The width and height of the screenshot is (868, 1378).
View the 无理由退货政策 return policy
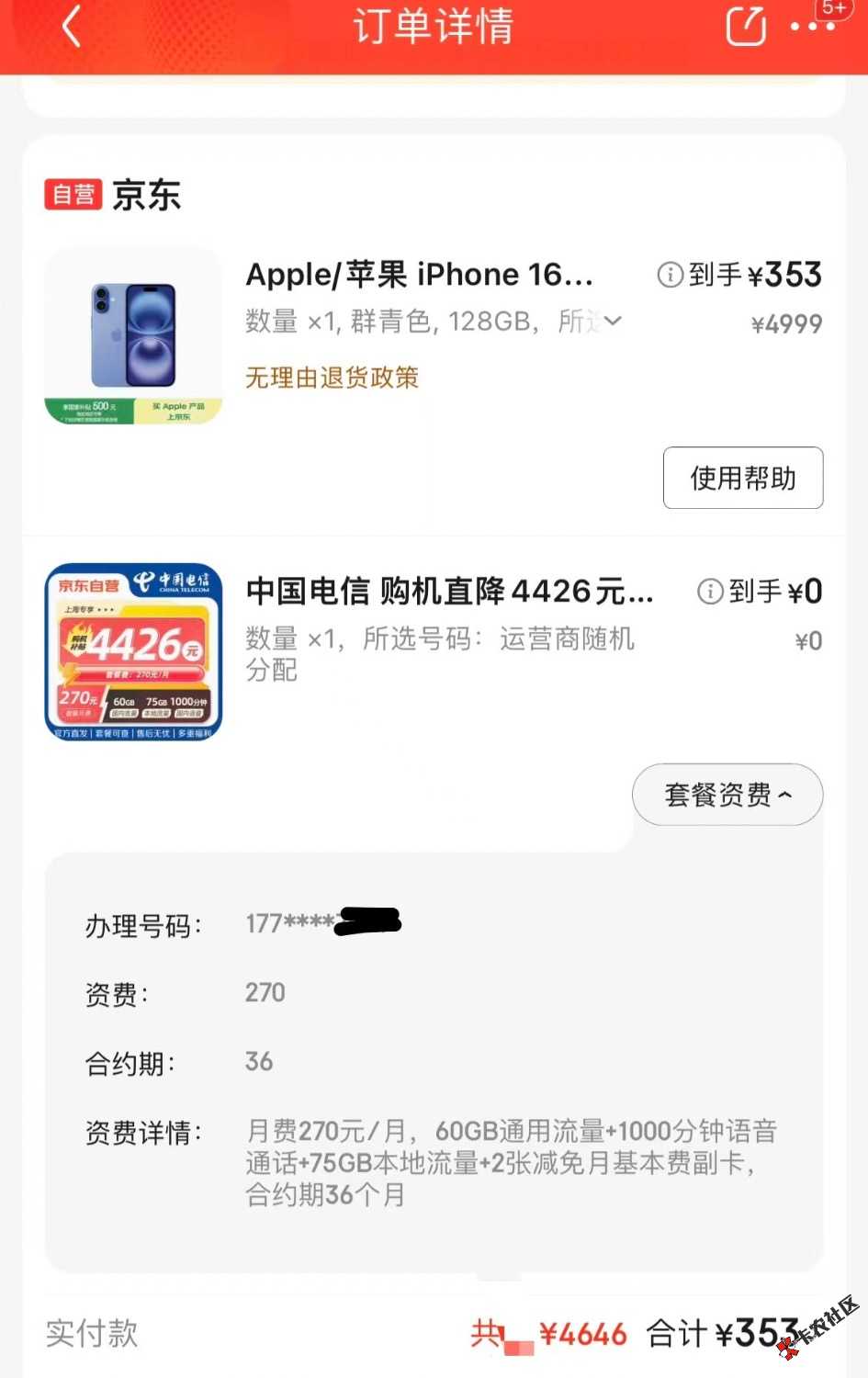(332, 378)
